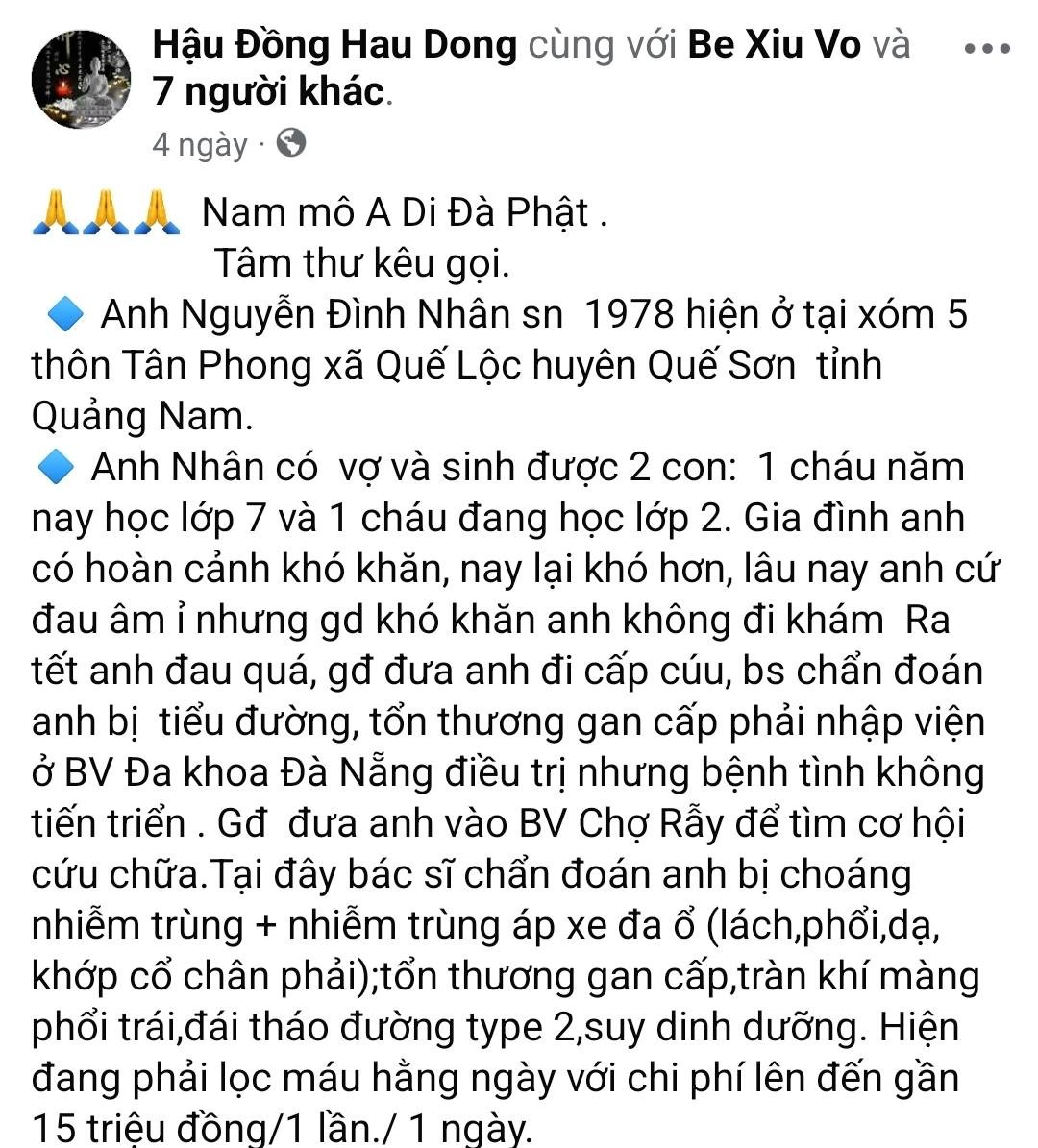View the 7 người khác tagged list

coord(269,93)
